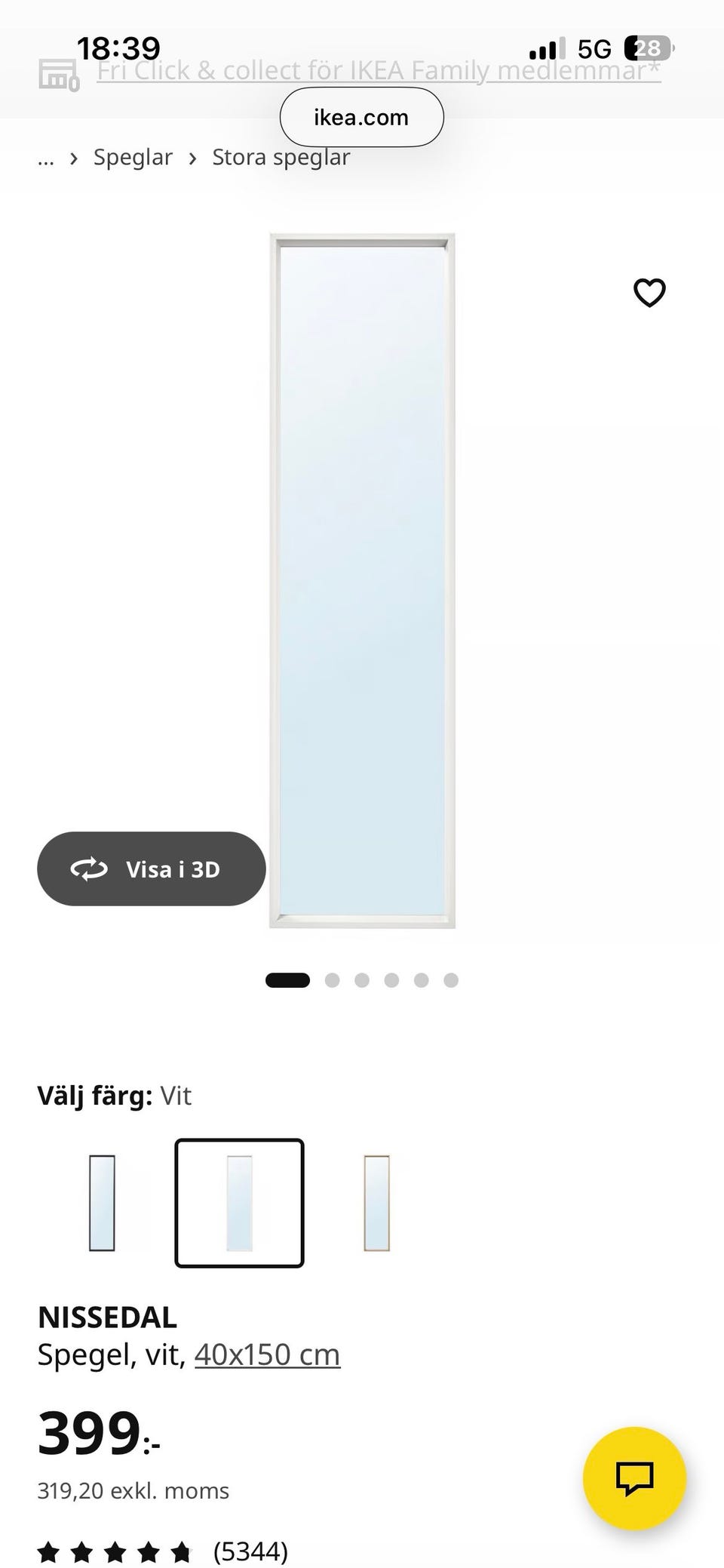Activate the Visa i 3D viewer
Screen dimensions: 724x1568
[152, 869]
